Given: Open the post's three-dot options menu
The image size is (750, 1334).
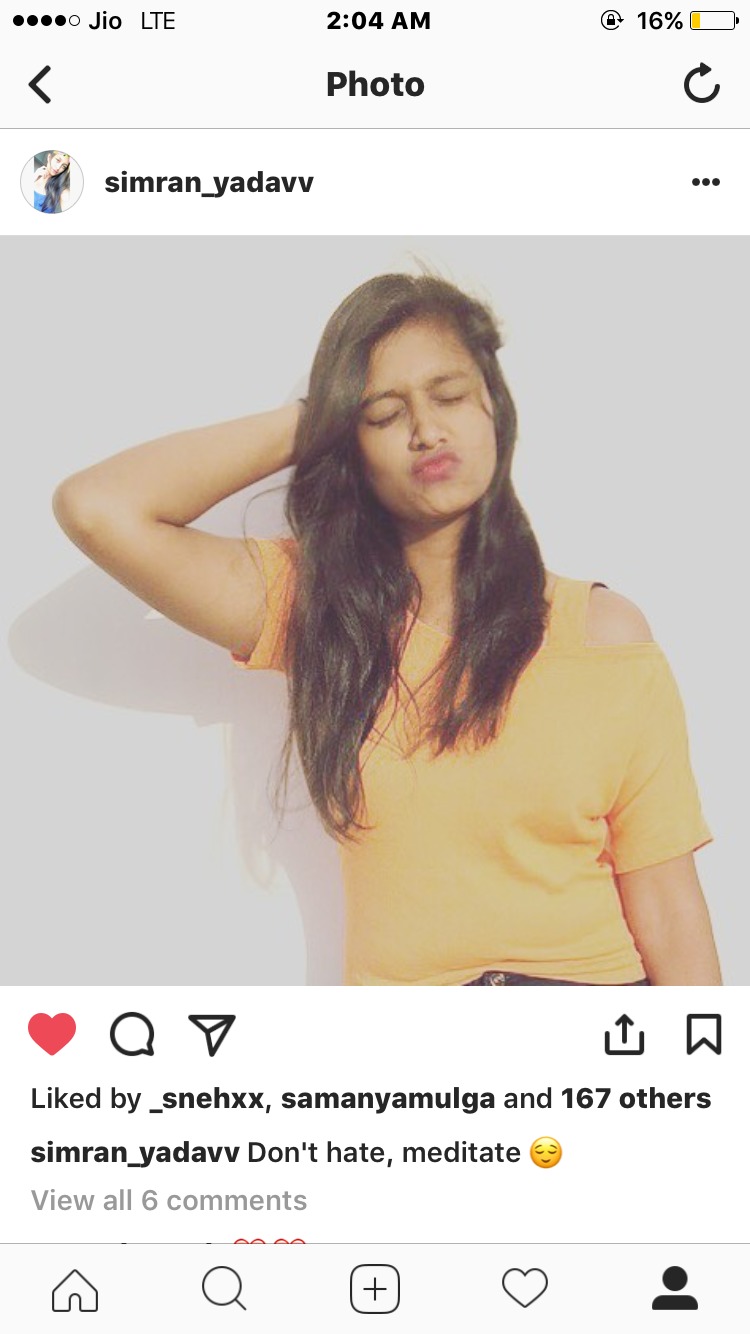Looking at the screenshot, I should pyautogui.click(x=705, y=182).
